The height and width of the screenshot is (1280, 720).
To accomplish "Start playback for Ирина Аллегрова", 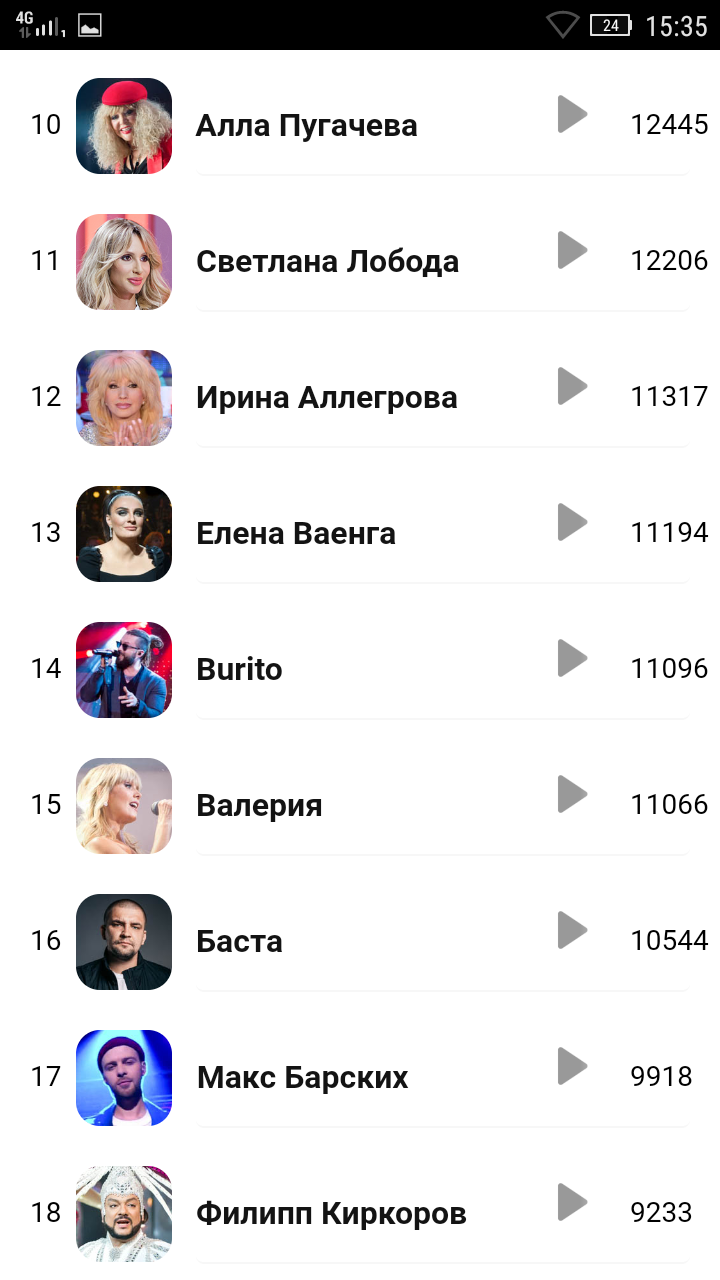I will [x=571, y=386].
